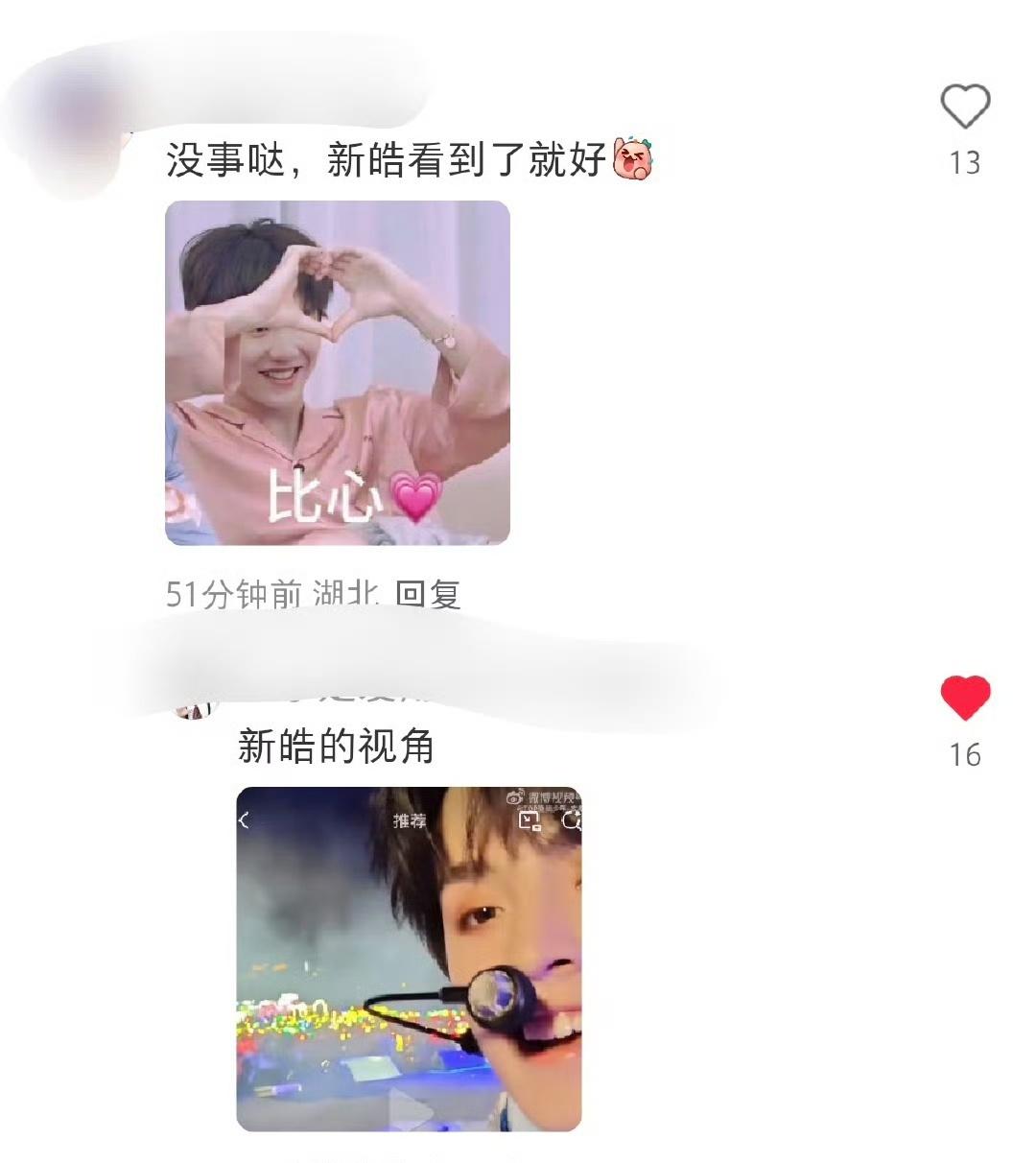Tap 回复 to reply to the Hubei comment
The height and width of the screenshot is (1163, 1036).
[428, 595]
